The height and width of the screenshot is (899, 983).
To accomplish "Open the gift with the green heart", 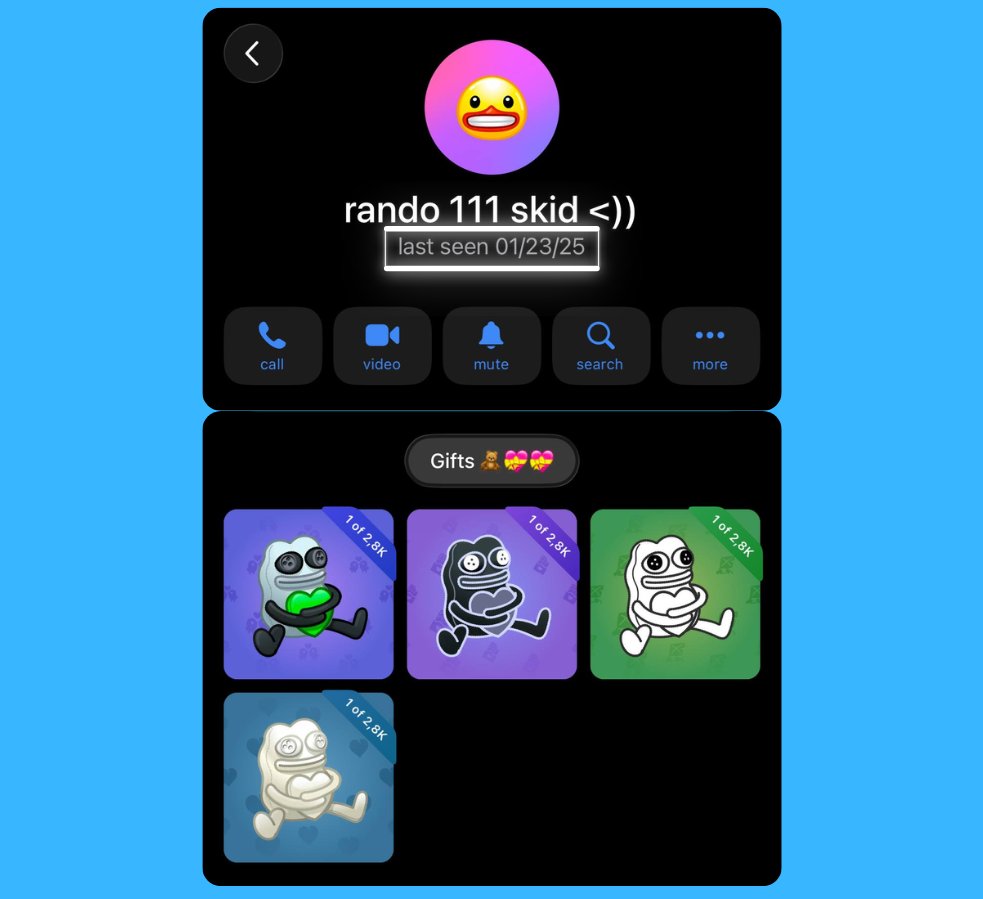I will pyautogui.click(x=308, y=595).
